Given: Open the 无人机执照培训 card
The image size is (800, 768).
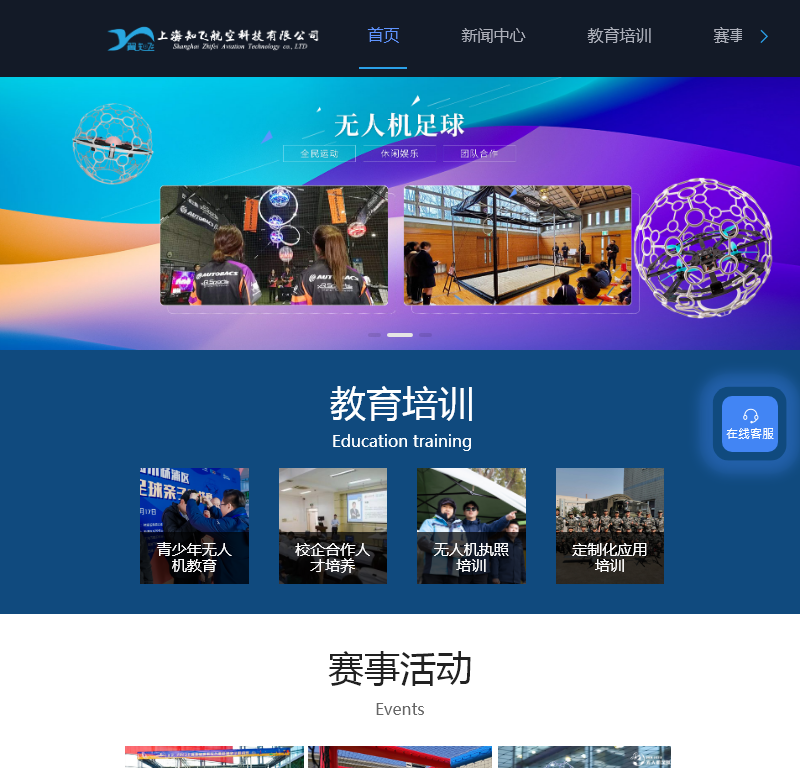Looking at the screenshot, I should click(471, 526).
